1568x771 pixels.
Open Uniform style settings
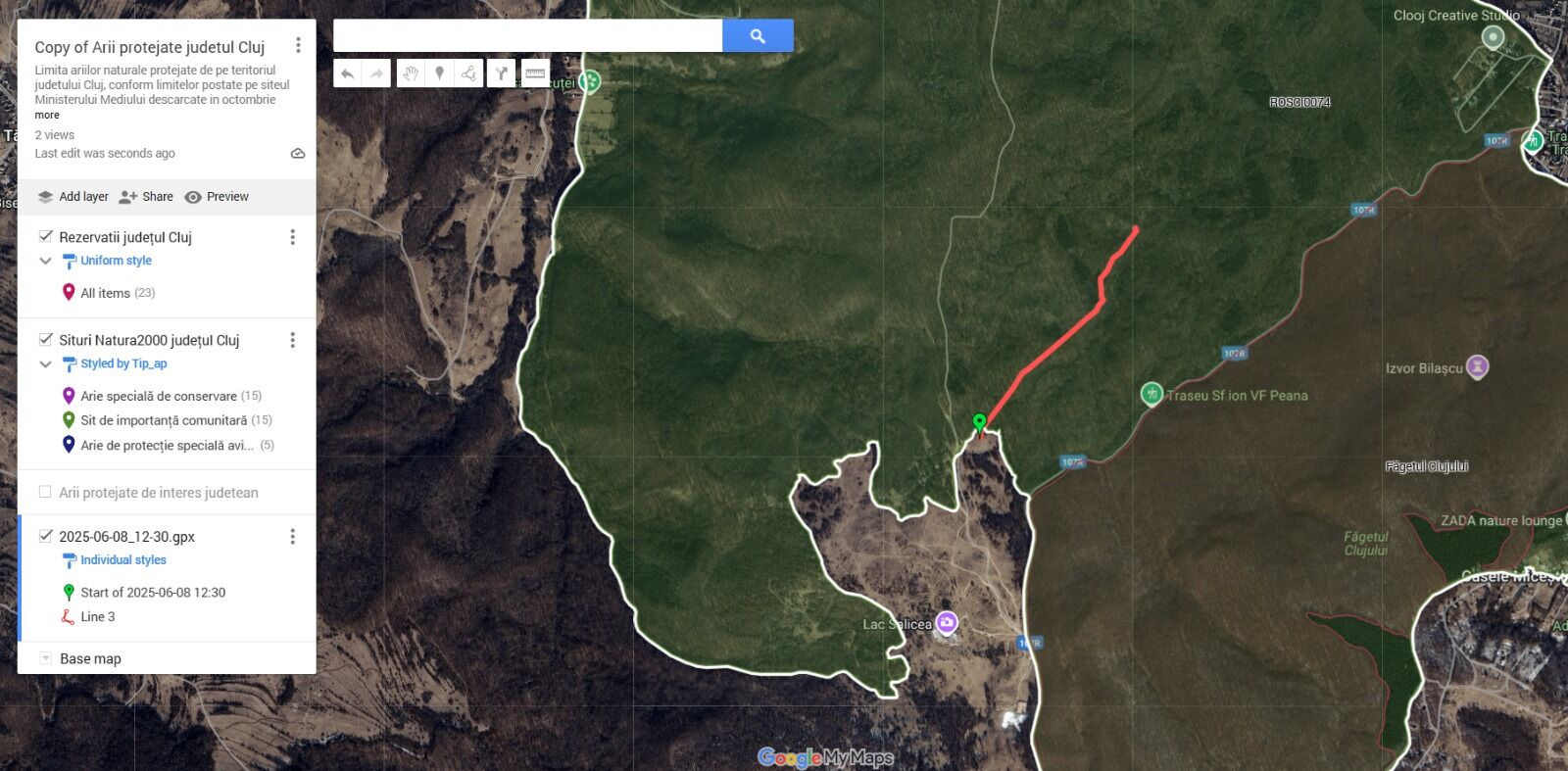pos(115,261)
